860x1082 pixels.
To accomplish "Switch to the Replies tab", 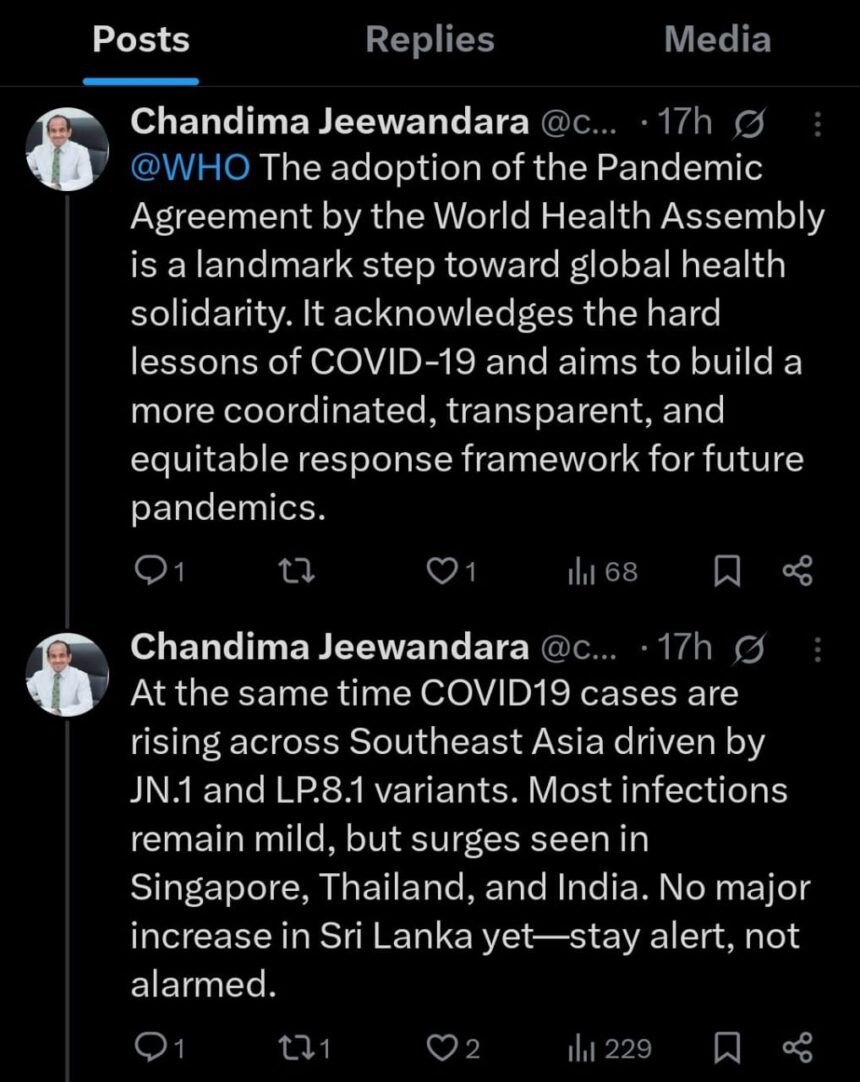I will click(429, 39).
